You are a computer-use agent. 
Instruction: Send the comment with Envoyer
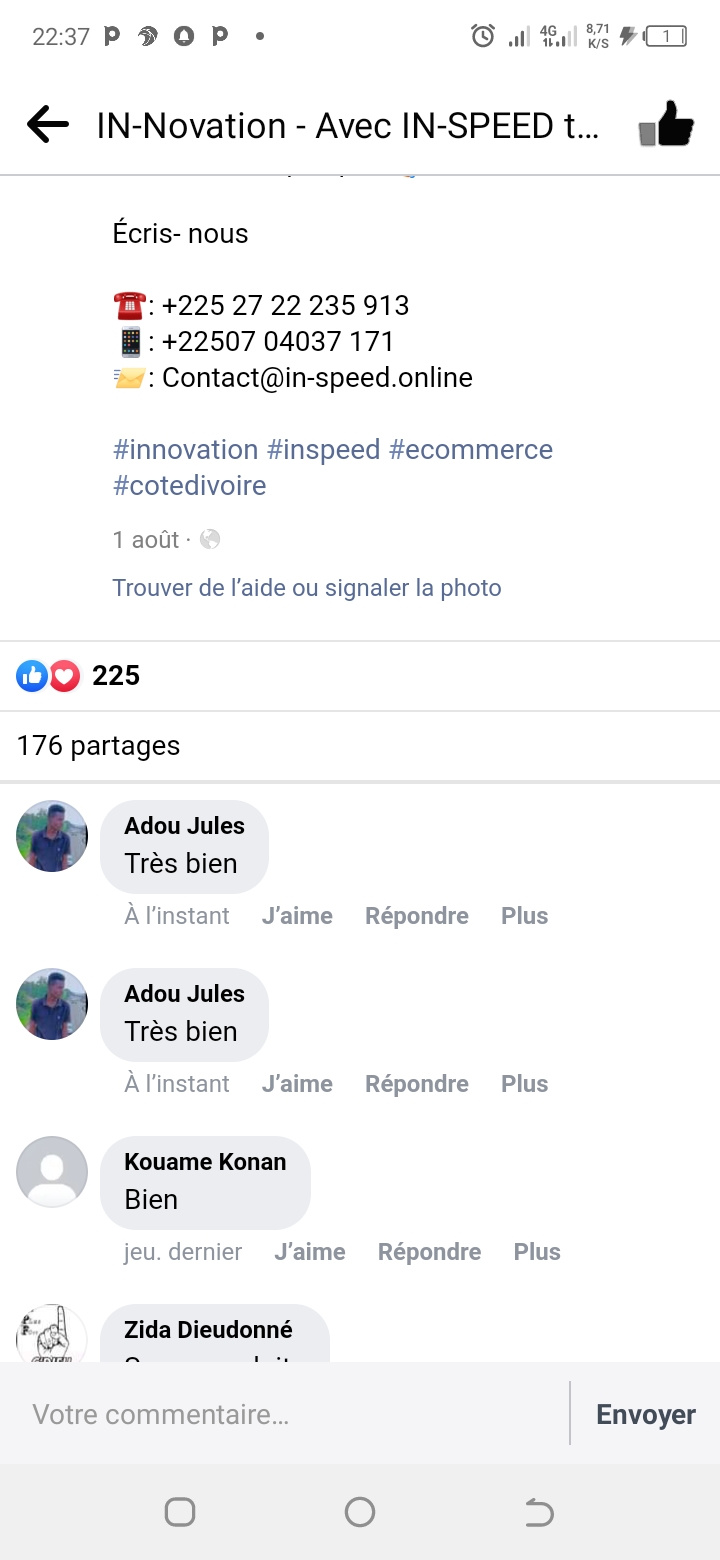point(646,1414)
